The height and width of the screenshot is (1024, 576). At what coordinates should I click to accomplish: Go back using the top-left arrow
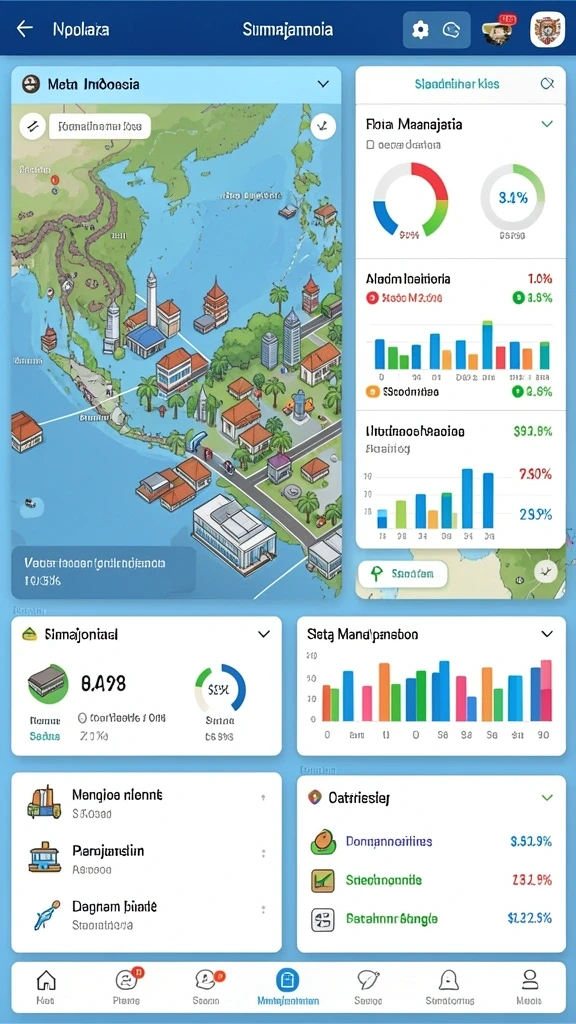pyautogui.click(x=25, y=29)
